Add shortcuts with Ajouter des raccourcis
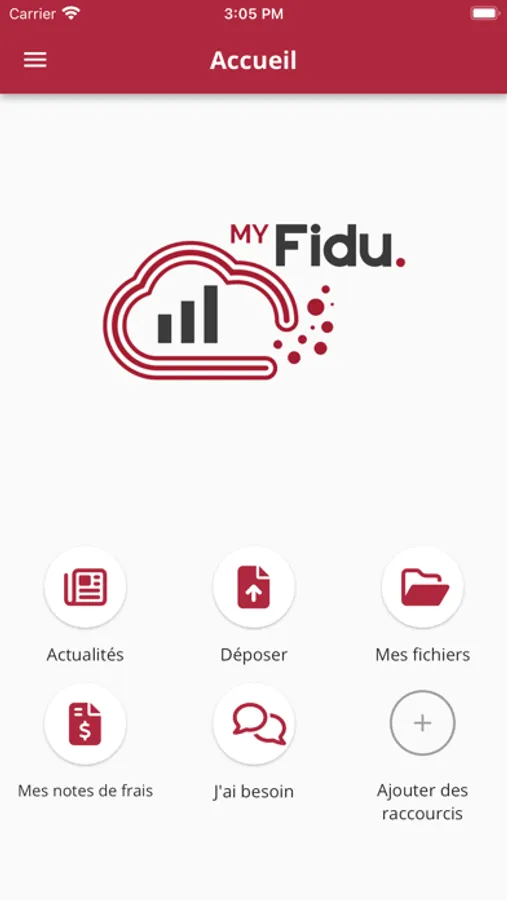The image size is (507, 900). point(423,723)
